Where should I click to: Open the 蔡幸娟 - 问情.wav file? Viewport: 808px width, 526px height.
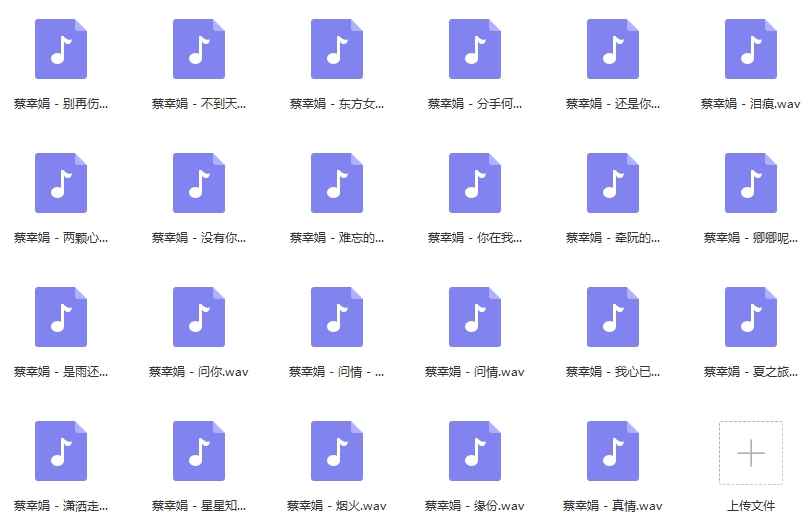[475, 317]
